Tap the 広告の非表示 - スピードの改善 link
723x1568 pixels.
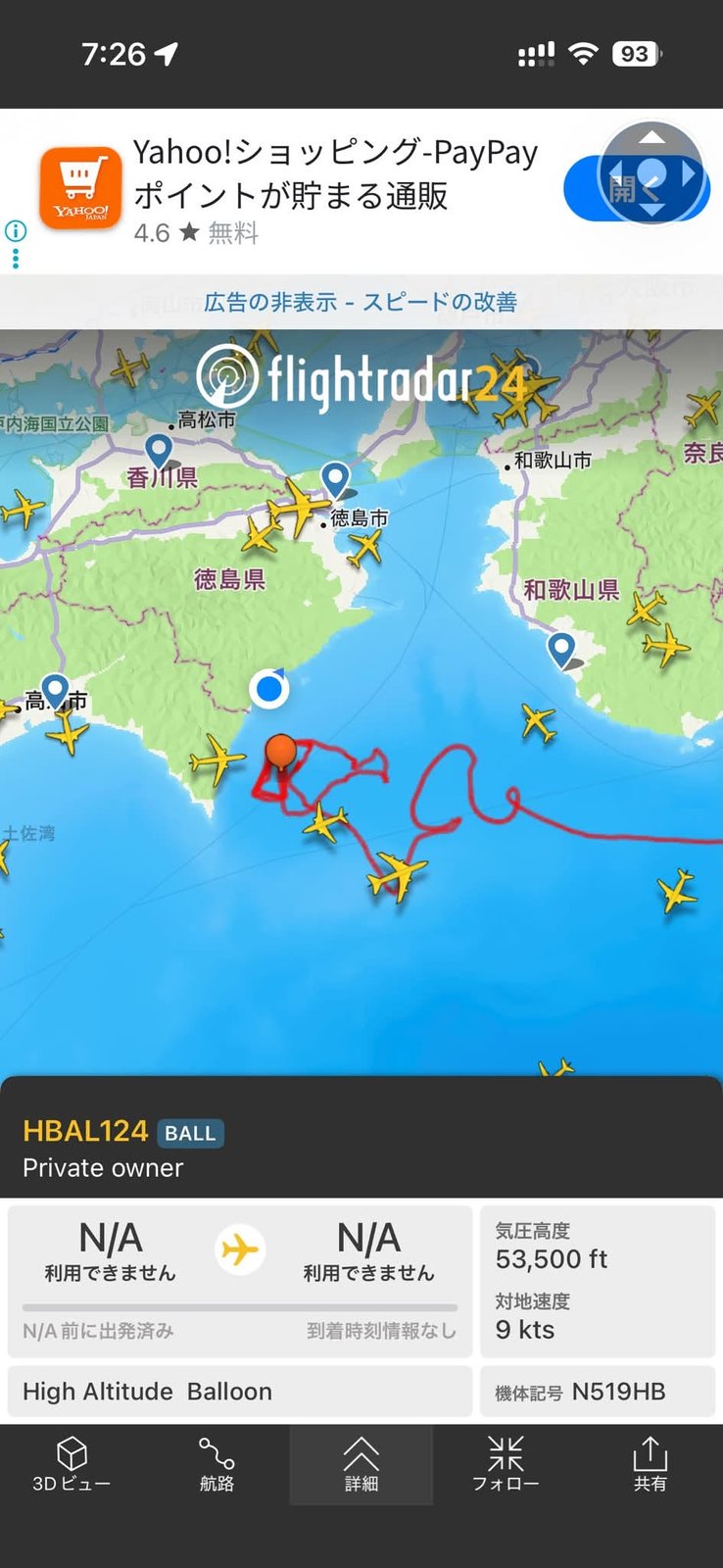tap(361, 302)
